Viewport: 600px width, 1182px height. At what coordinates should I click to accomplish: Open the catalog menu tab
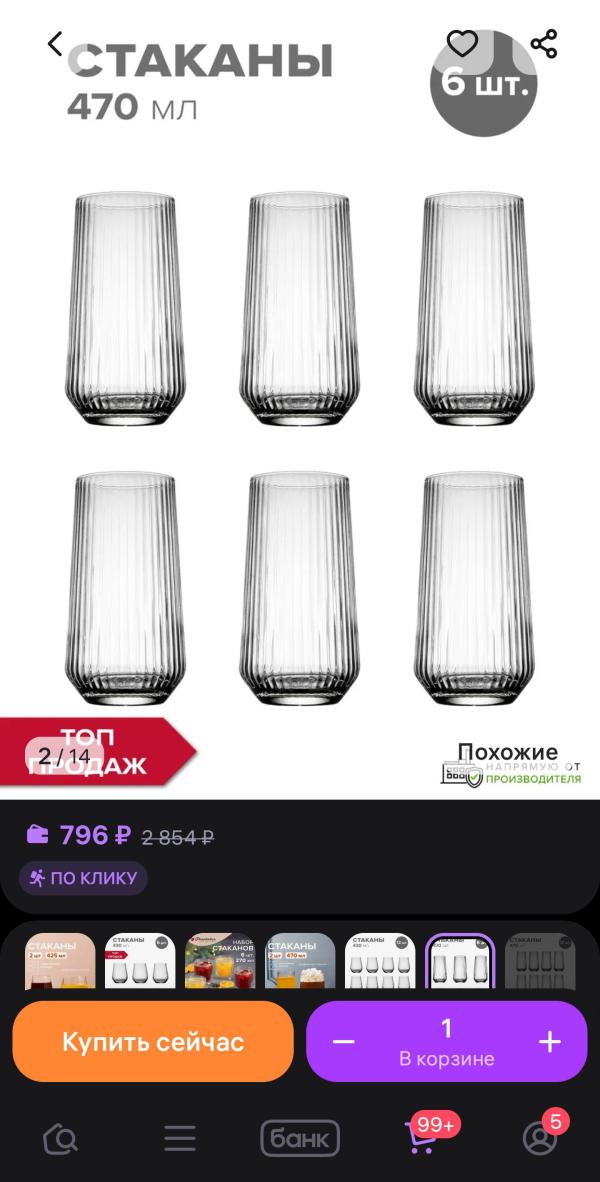click(x=180, y=1138)
